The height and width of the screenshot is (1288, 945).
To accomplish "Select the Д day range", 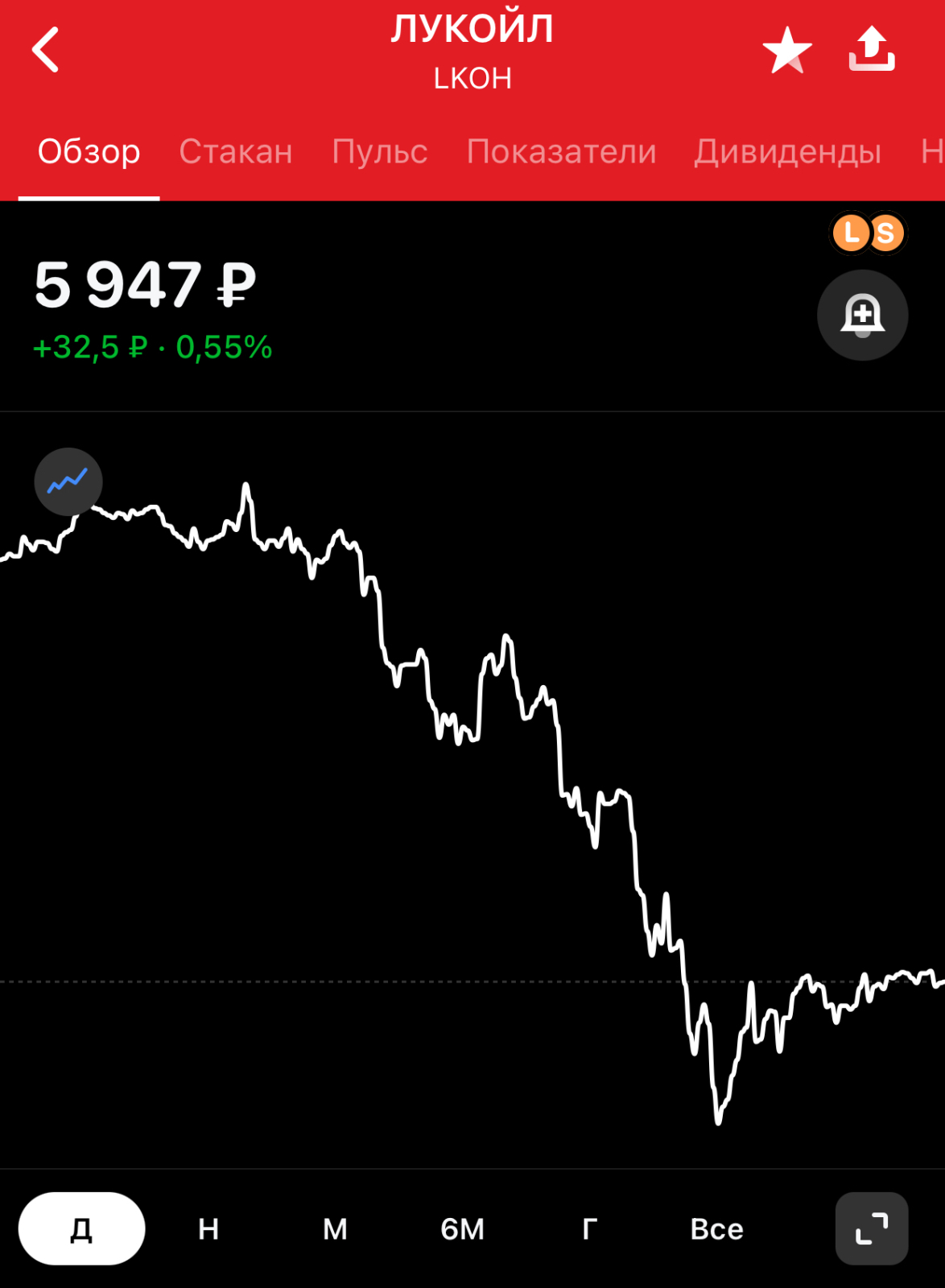I will (x=81, y=1228).
